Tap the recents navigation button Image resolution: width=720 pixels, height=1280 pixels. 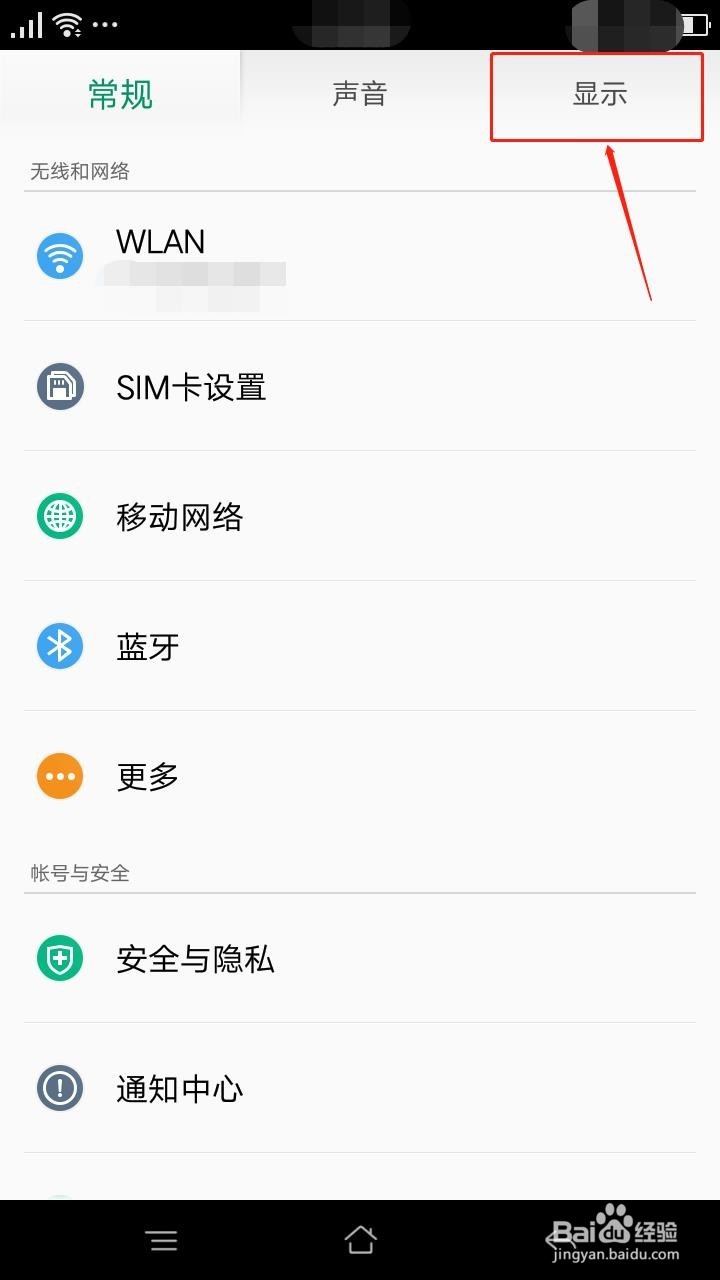[x=162, y=1239]
